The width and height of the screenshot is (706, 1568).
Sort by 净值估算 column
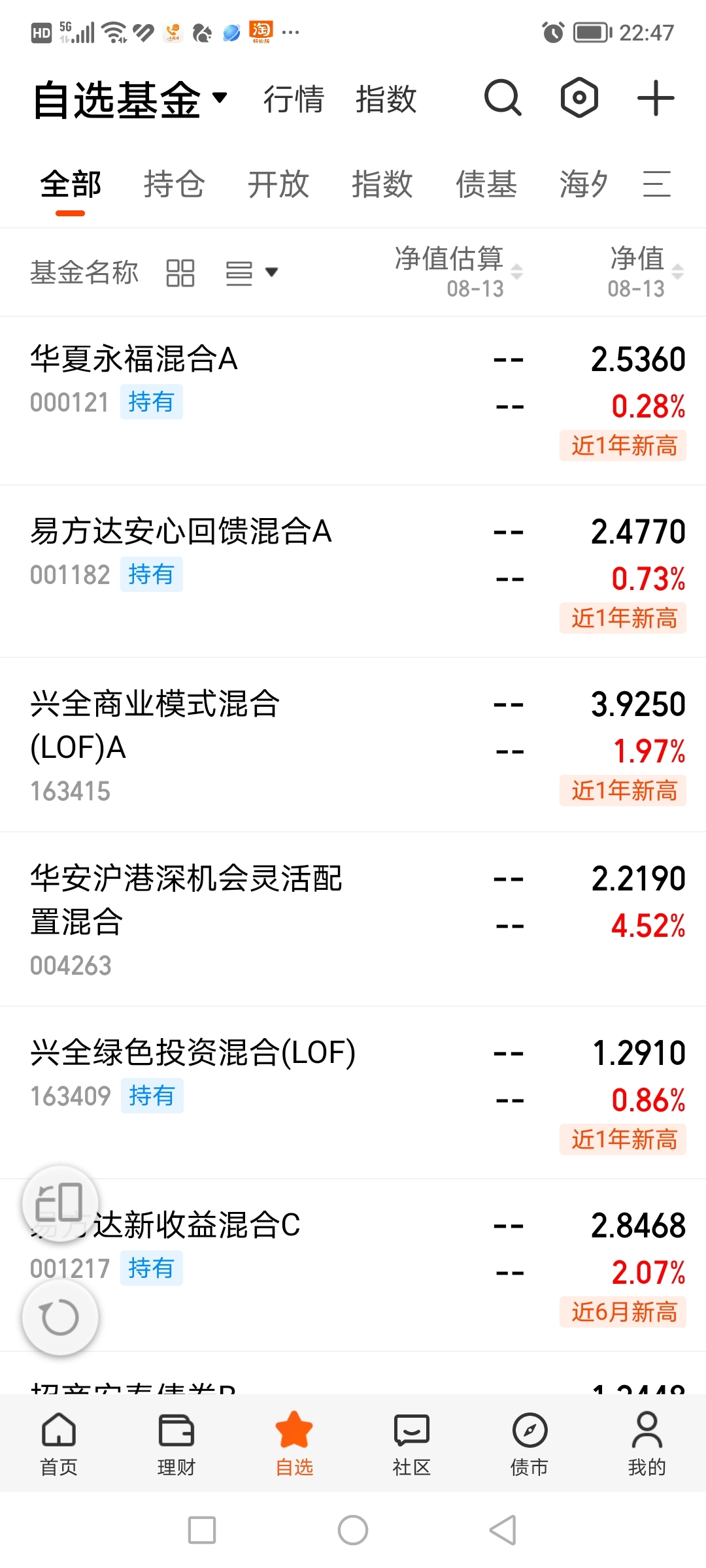click(x=458, y=271)
